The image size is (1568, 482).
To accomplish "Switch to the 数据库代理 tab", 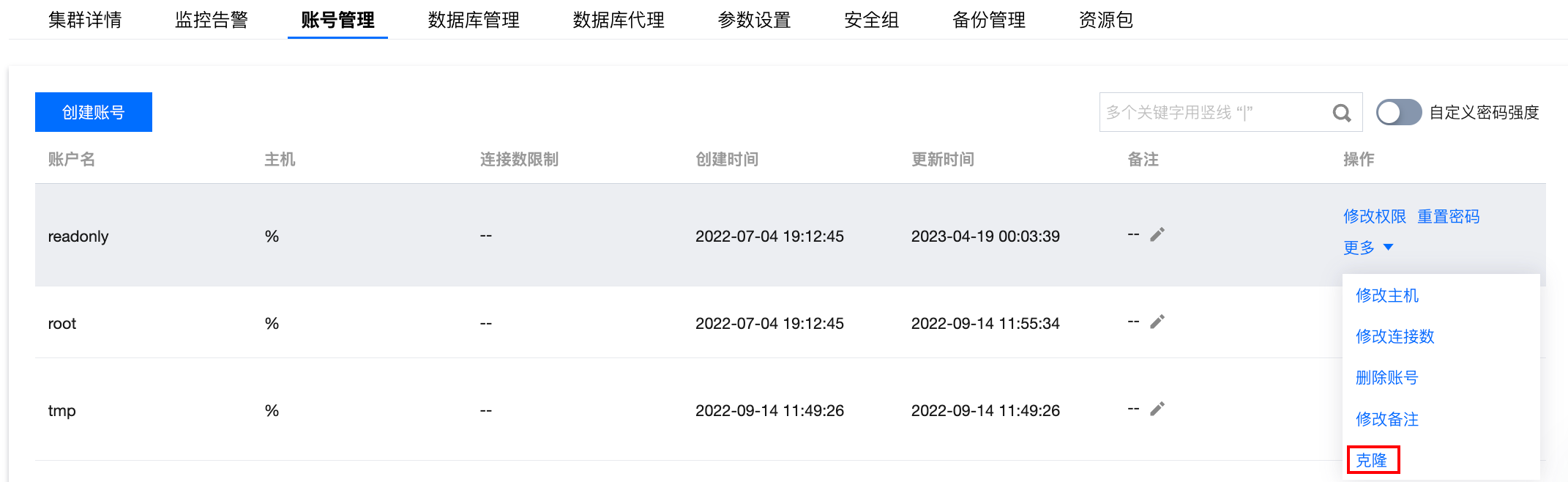I will (619, 20).
